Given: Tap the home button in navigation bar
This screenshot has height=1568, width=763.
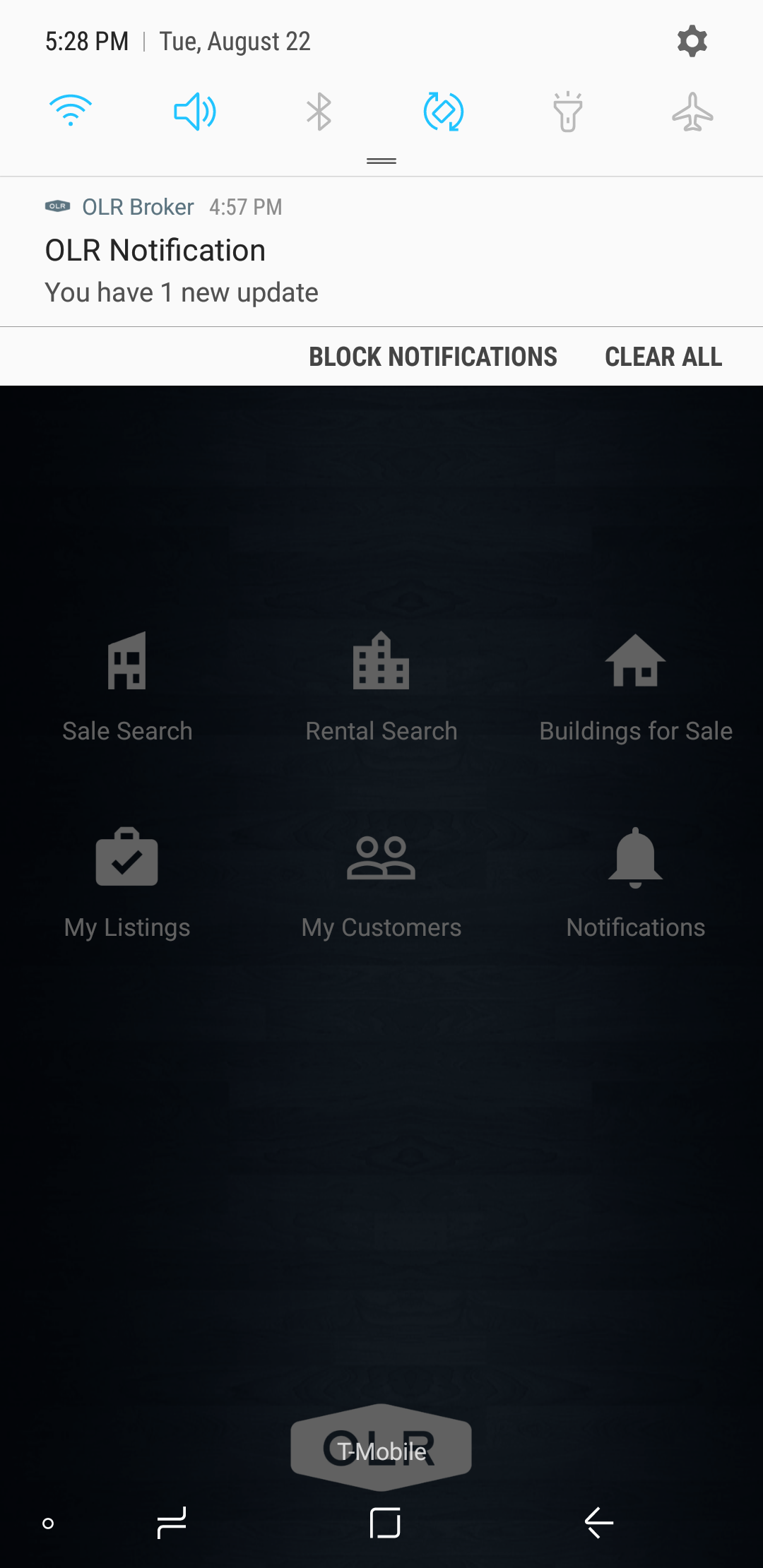Looking at the screenshot, I should pyautogui.click(x=385, y=1522).
